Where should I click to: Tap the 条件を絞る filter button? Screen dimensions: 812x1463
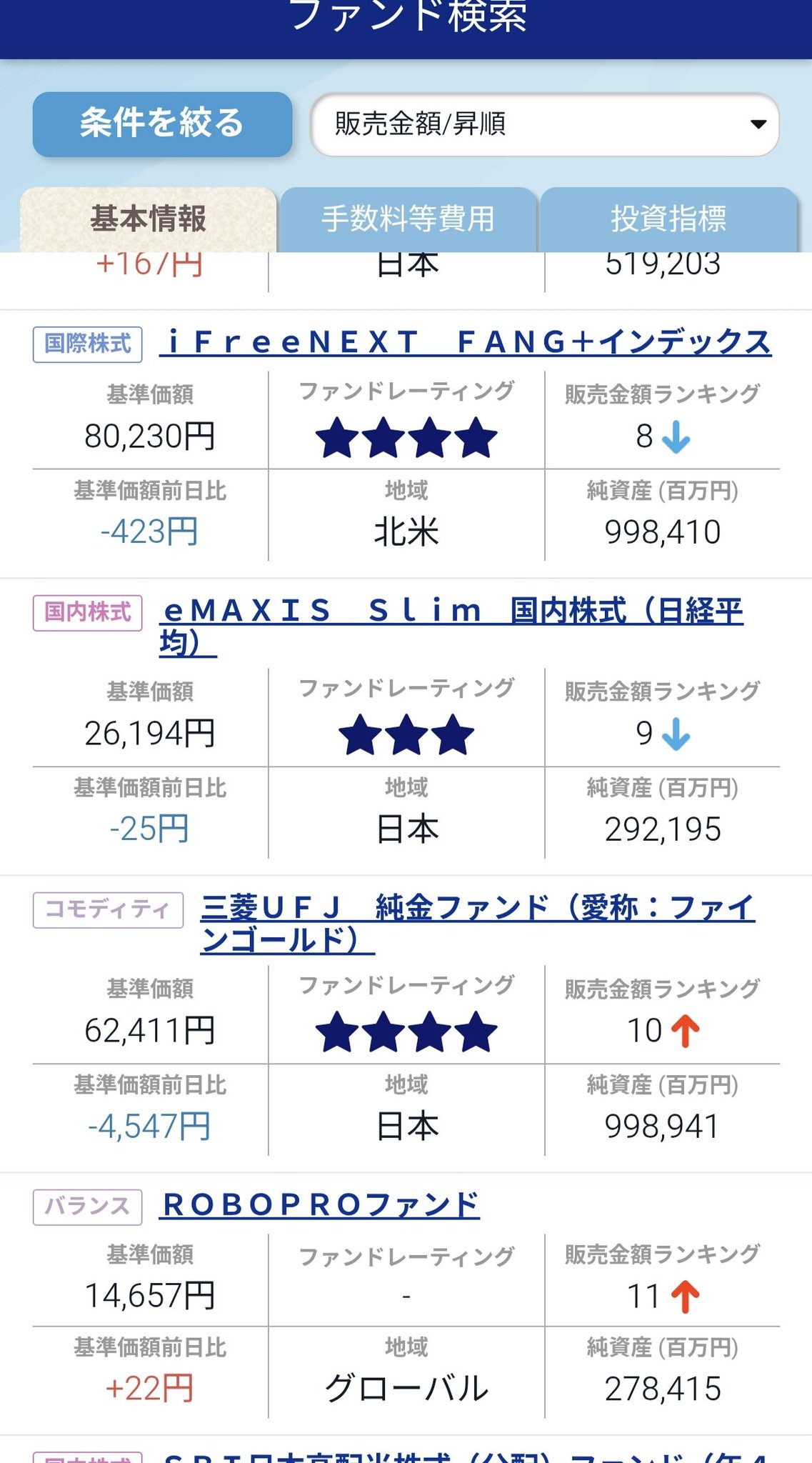[x=162, y=124]
